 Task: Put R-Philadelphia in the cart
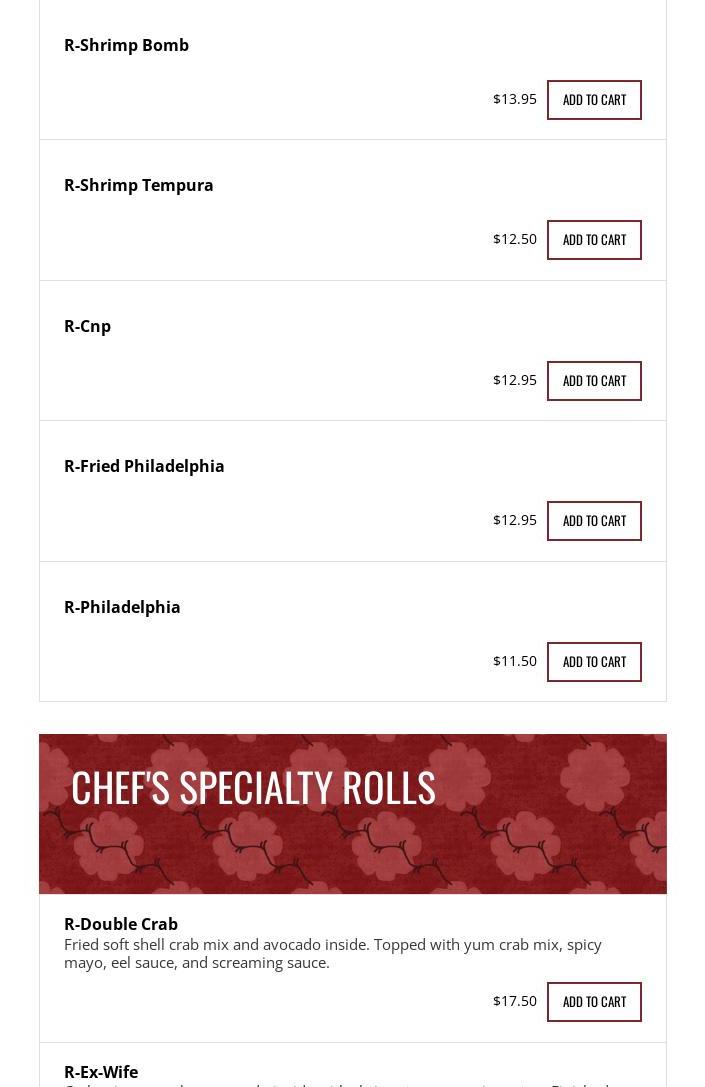click(594, 662)
